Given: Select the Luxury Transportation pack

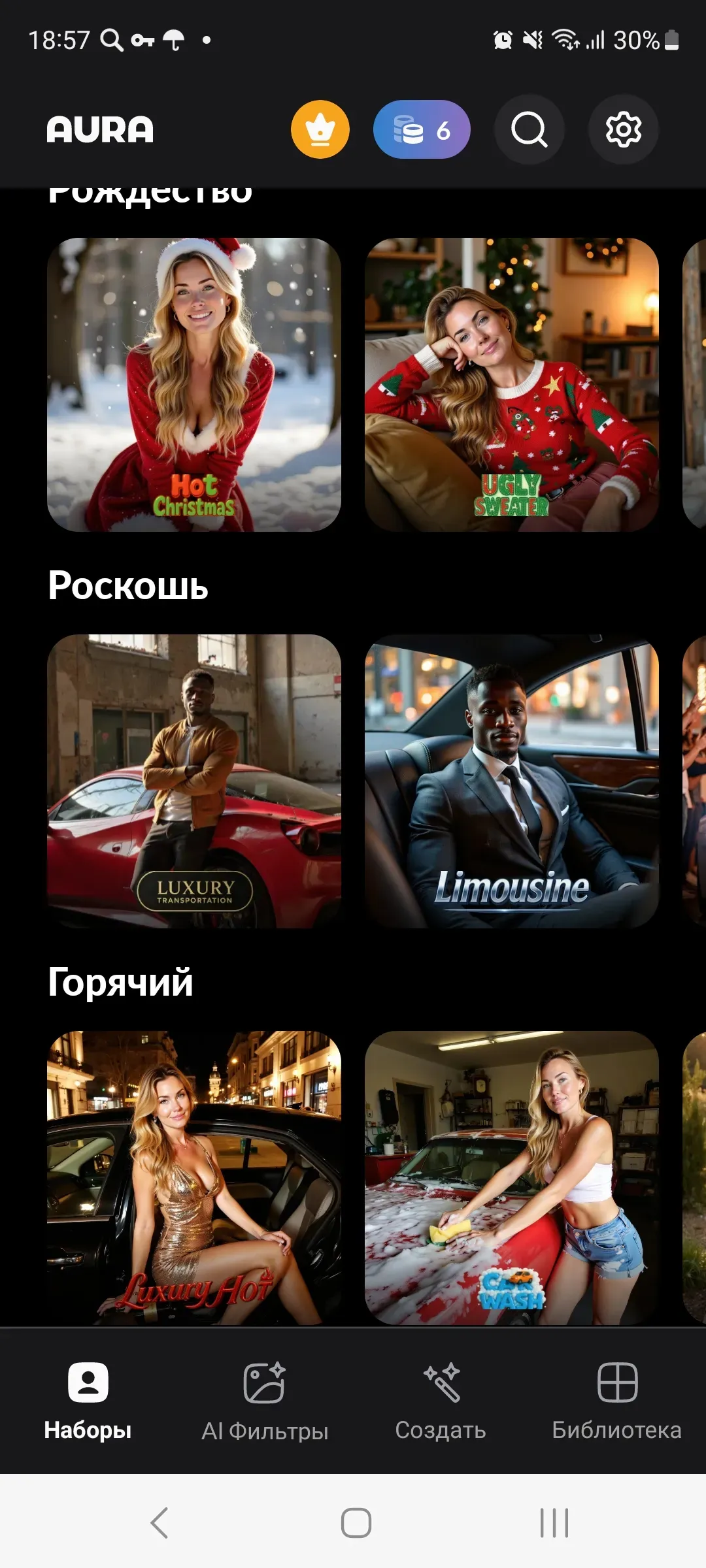Looking at the screenshot, I should [x=194, y=781].
